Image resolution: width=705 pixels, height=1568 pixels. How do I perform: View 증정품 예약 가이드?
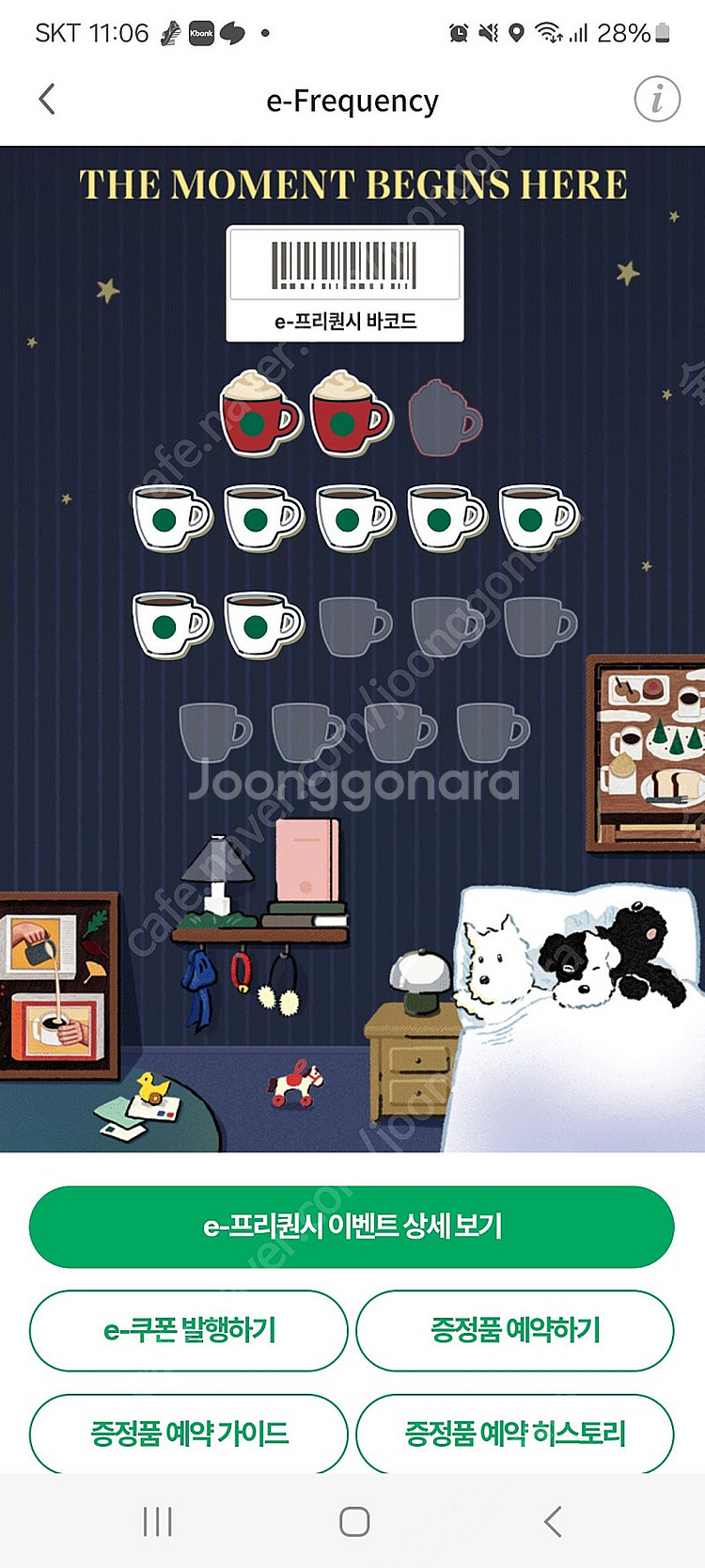click(x=189, y=1433)
